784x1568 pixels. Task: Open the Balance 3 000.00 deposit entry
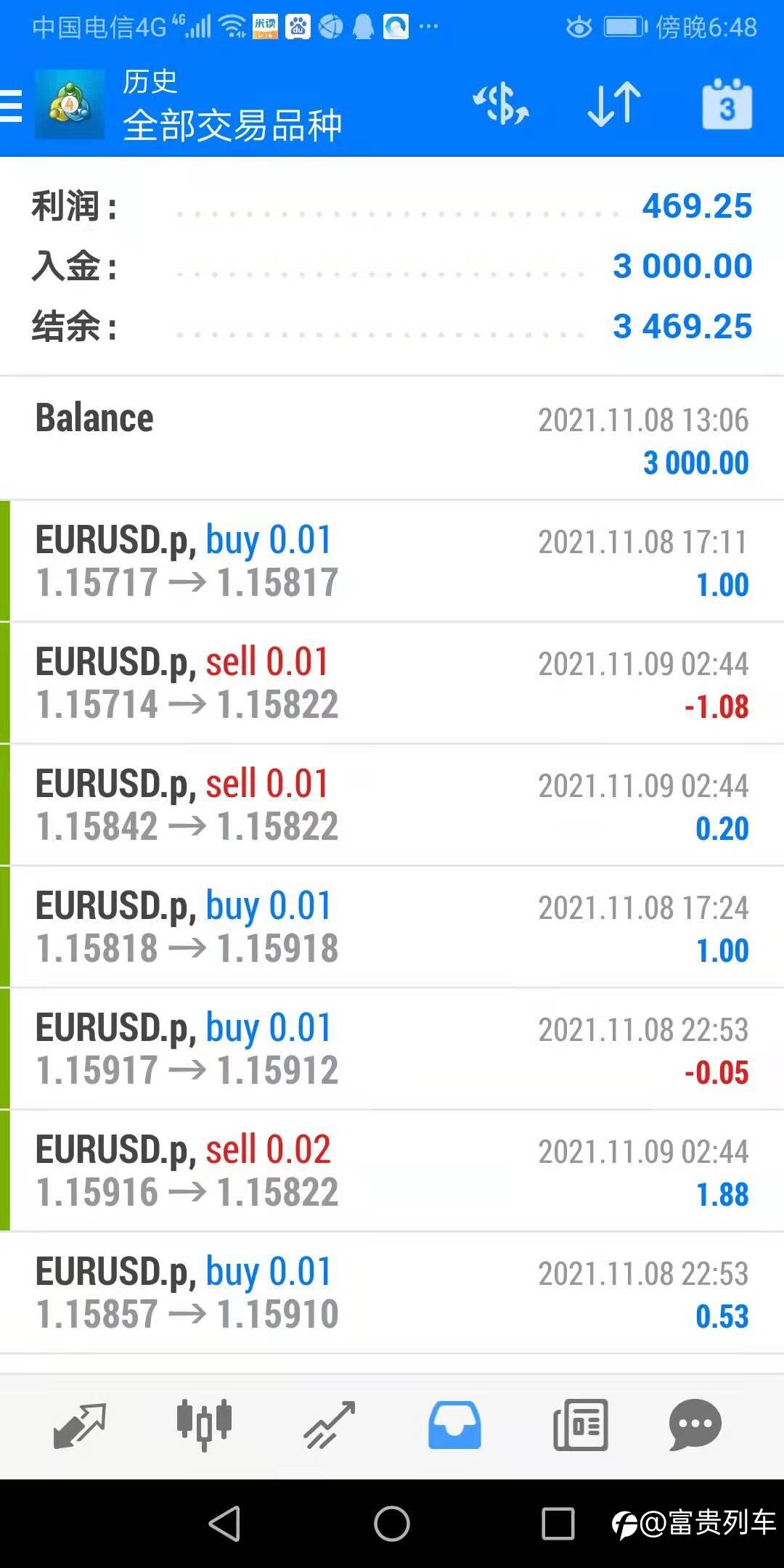coord(392,438)
